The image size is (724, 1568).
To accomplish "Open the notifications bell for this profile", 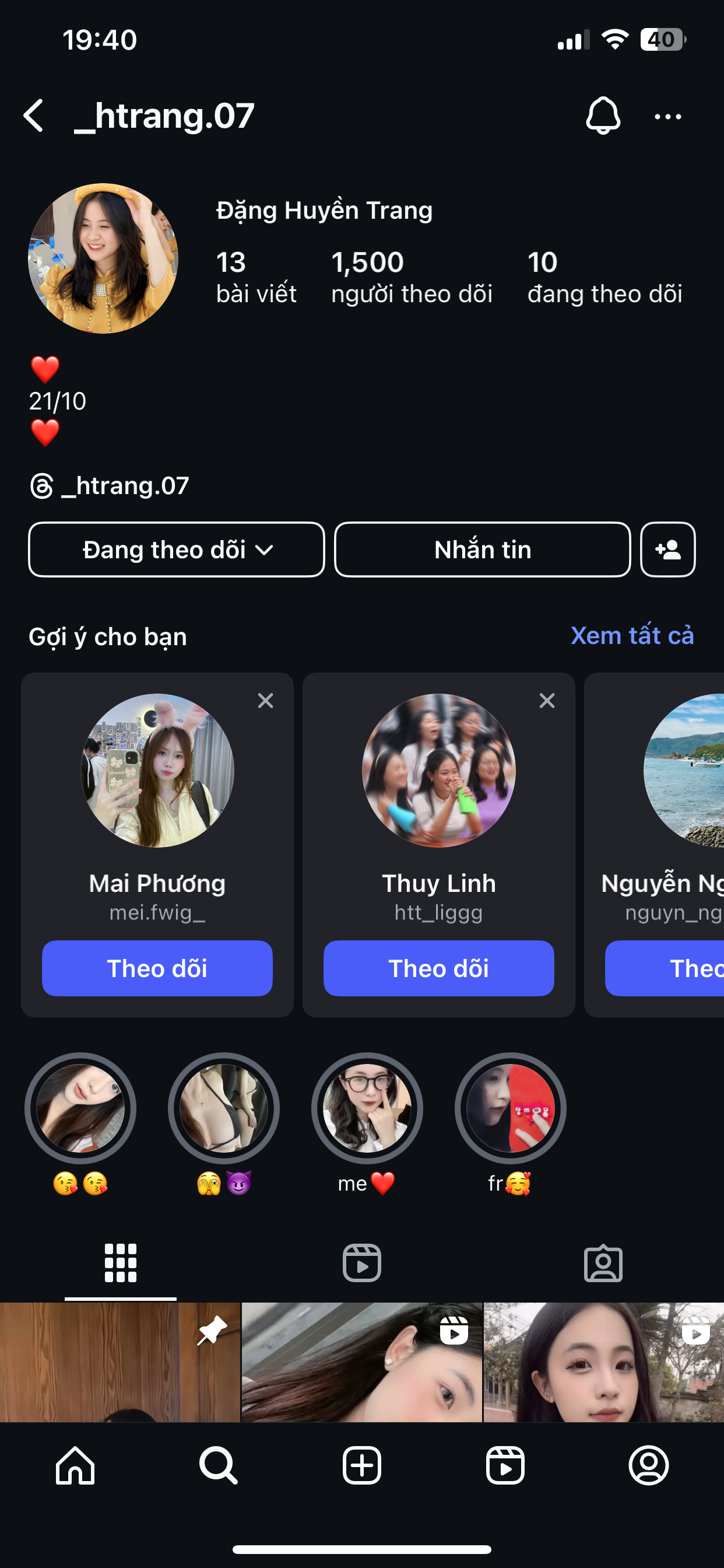I will pos(602,116).
